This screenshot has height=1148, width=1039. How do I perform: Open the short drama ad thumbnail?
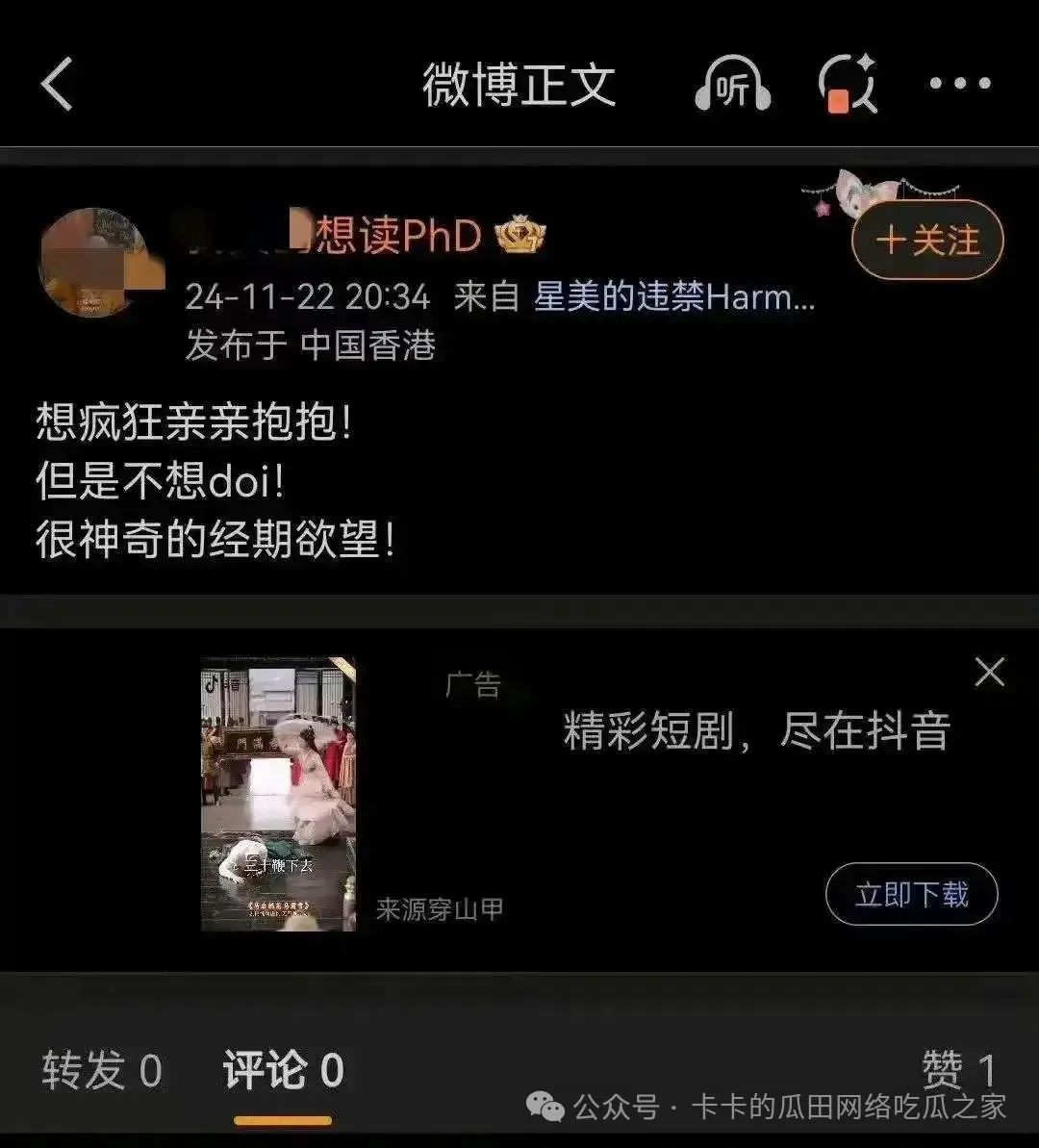pyautogui.click(x=278, y=793)
